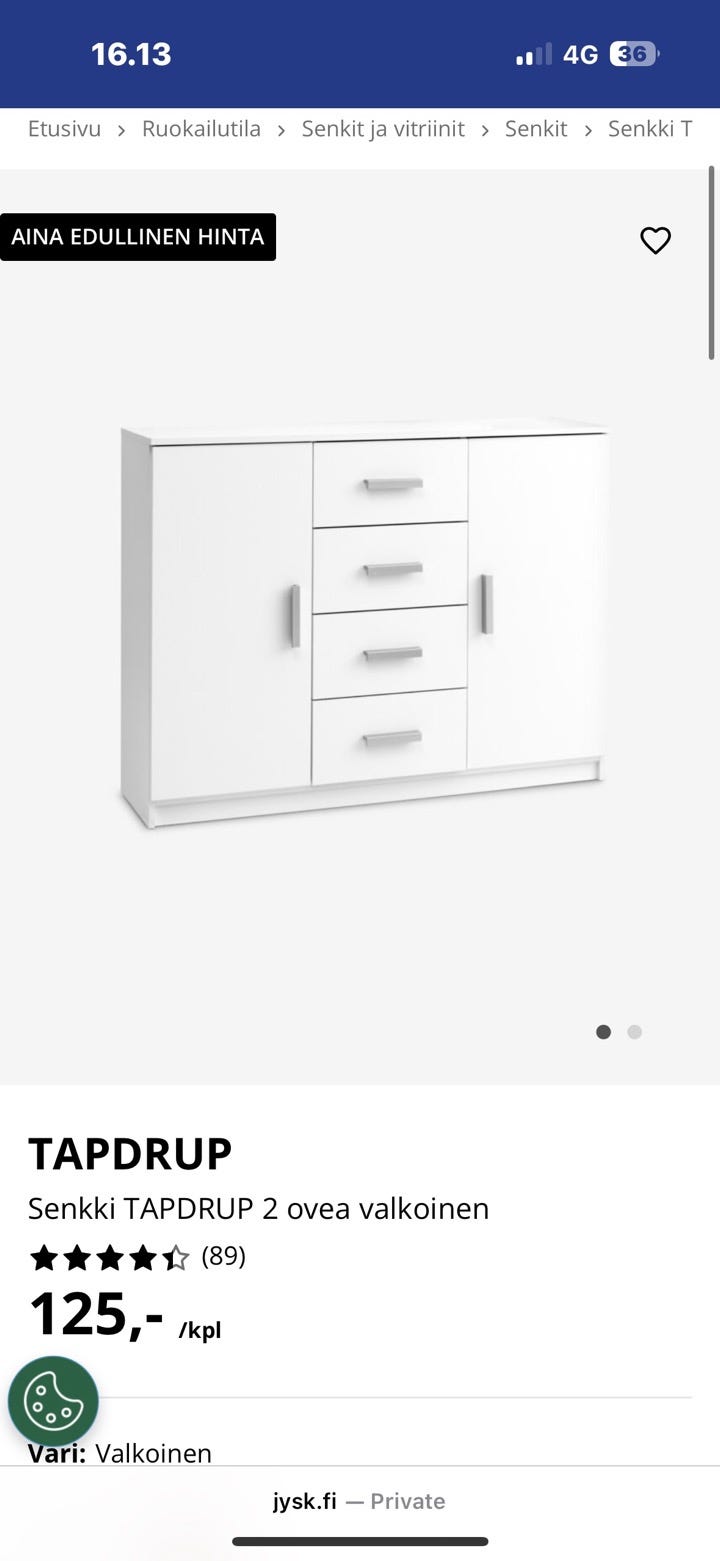Open the Senkit breadcrumb link
This screenshot has height=1561, width=720.
tap(536, 129)
